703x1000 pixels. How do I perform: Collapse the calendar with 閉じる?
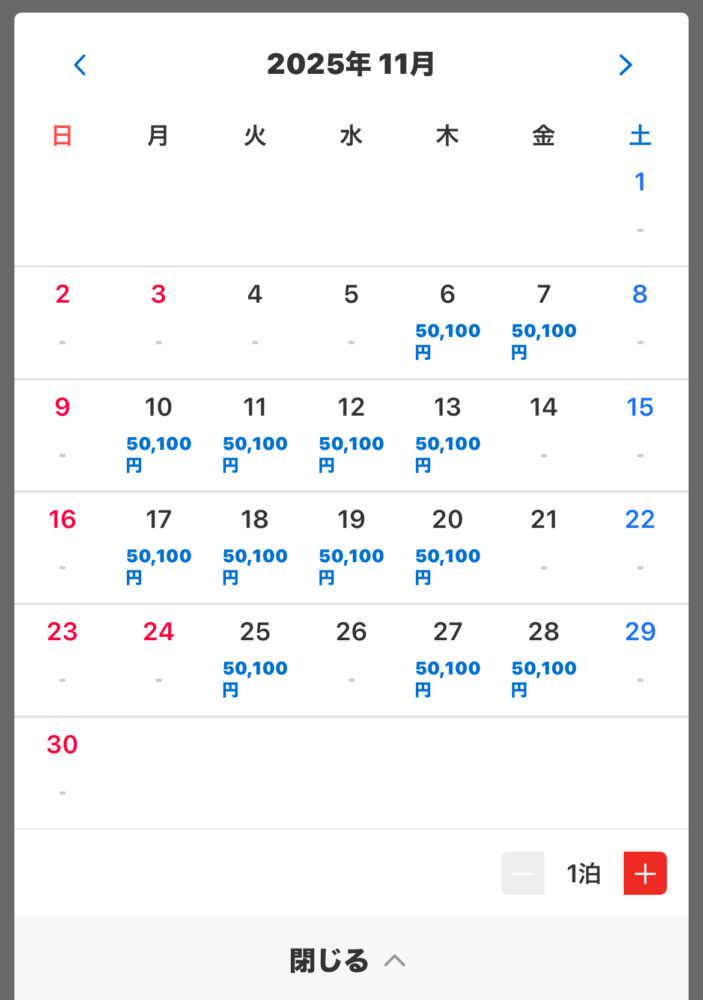pyautogui.click(x=350, y=961)
